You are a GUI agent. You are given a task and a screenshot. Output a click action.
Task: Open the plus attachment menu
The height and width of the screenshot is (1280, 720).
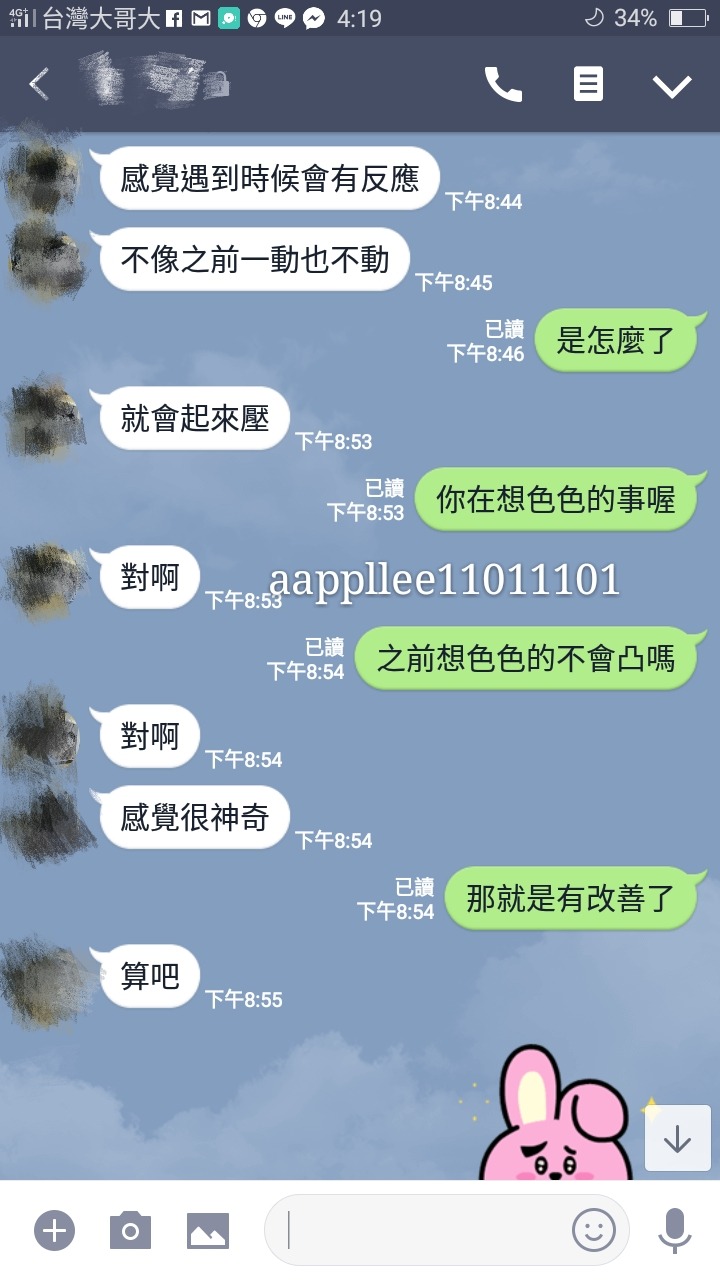tap(54, 1230)
